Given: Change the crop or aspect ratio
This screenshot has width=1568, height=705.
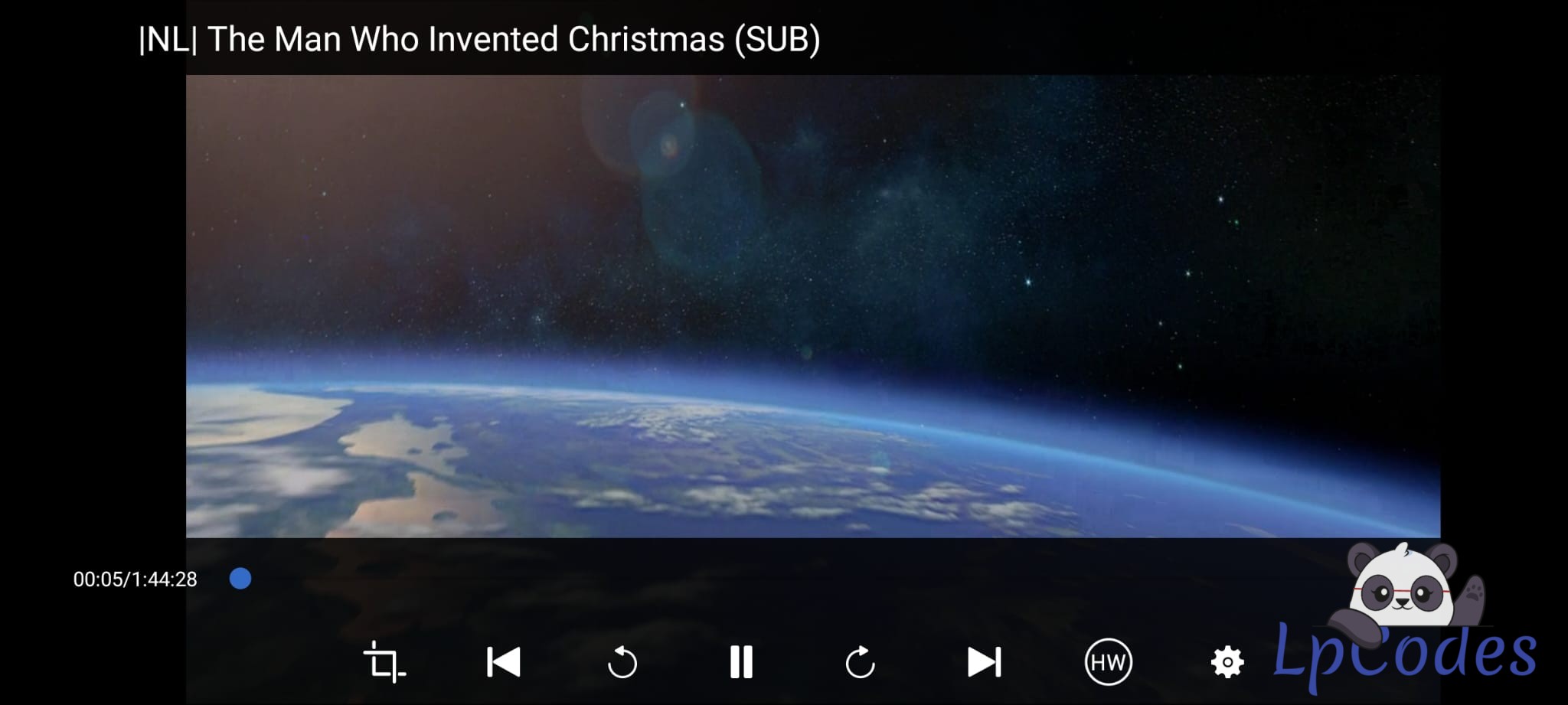Looking at the screenshot, I should 384,662.
